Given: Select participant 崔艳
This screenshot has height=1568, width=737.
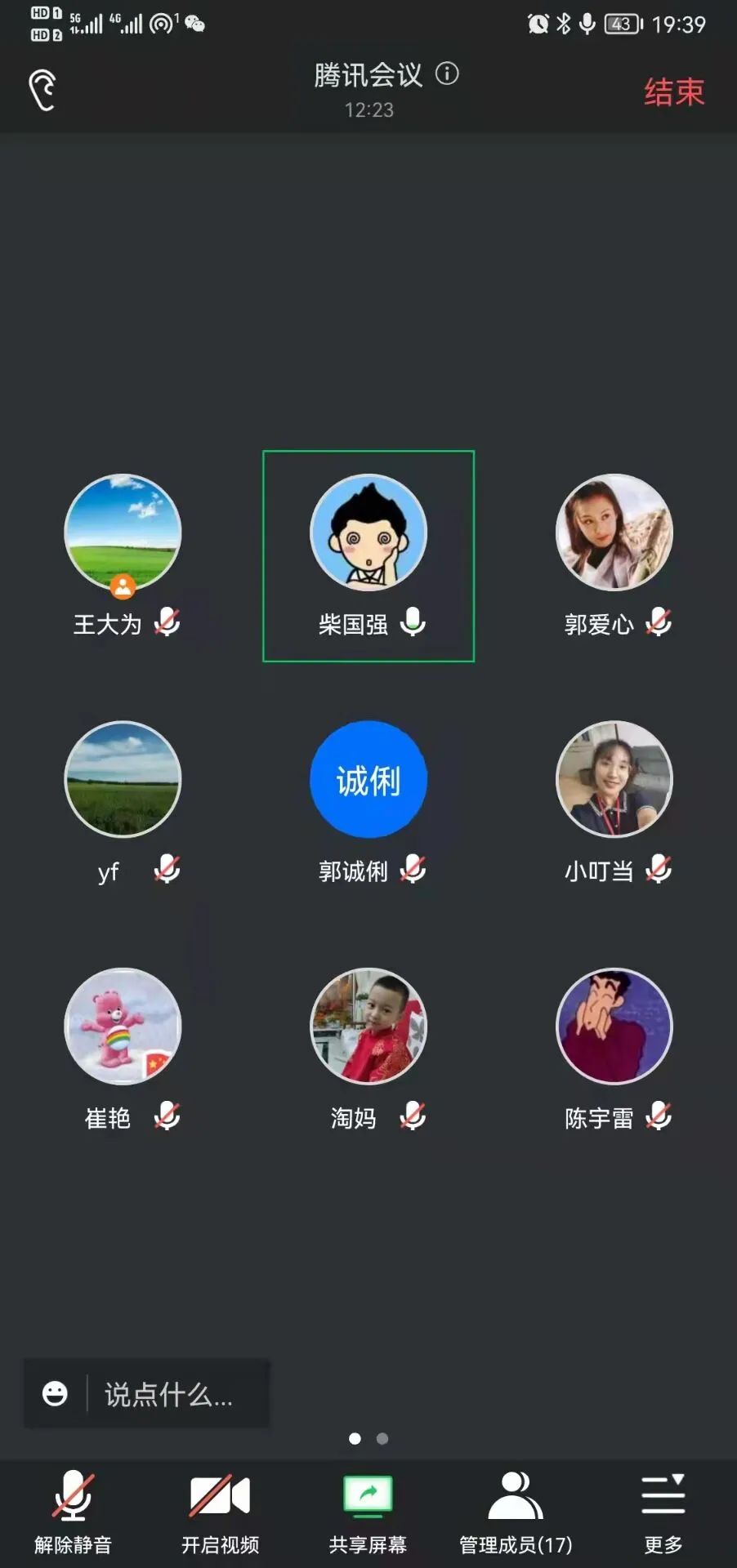Looking at the screenshot, I should pyautogui.click(x=123, y=1027).
